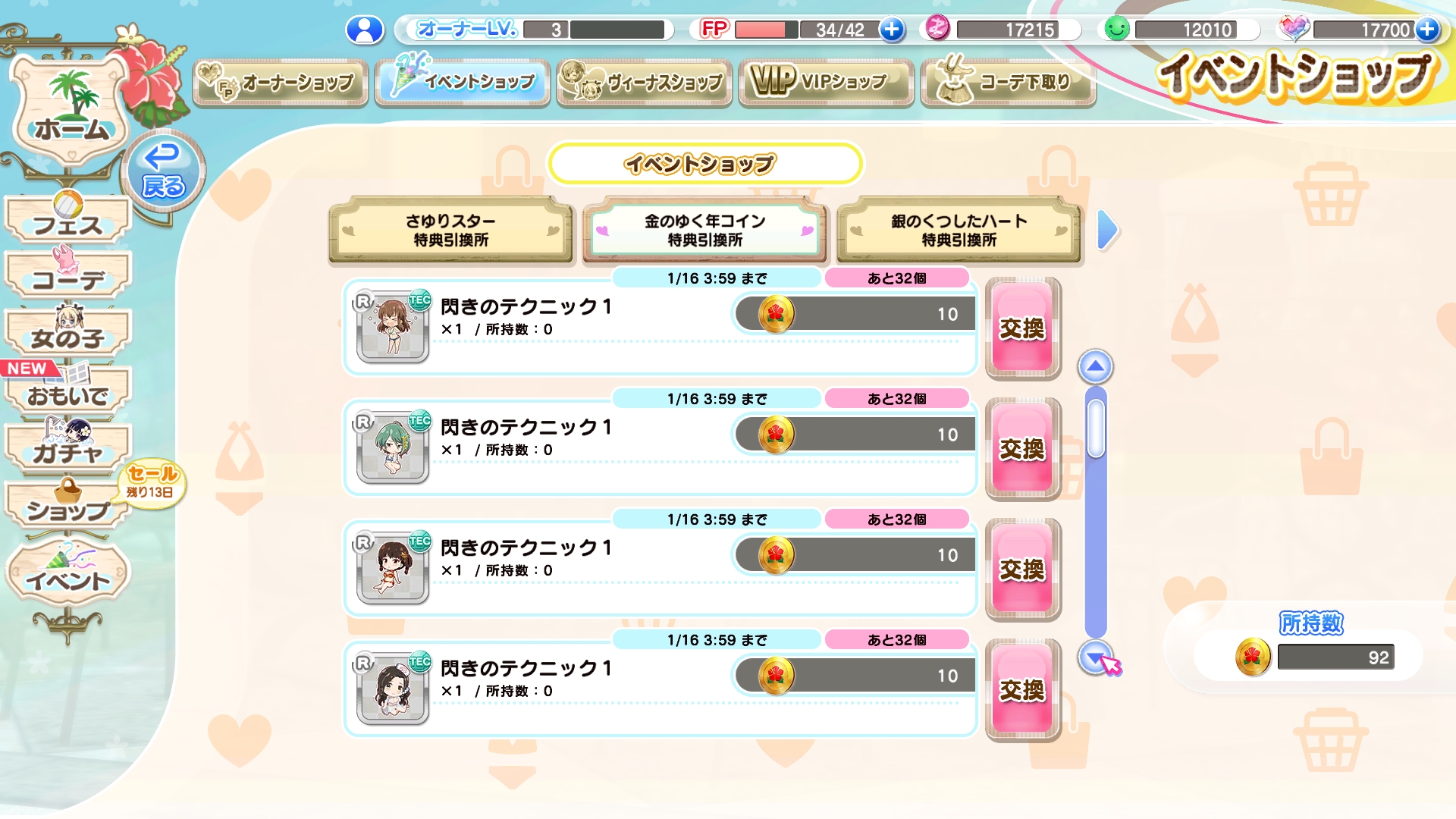This screenshot has width=1456, height=819.
Task: Select the VIPショップ tab
Action: (x=826, y=82)
